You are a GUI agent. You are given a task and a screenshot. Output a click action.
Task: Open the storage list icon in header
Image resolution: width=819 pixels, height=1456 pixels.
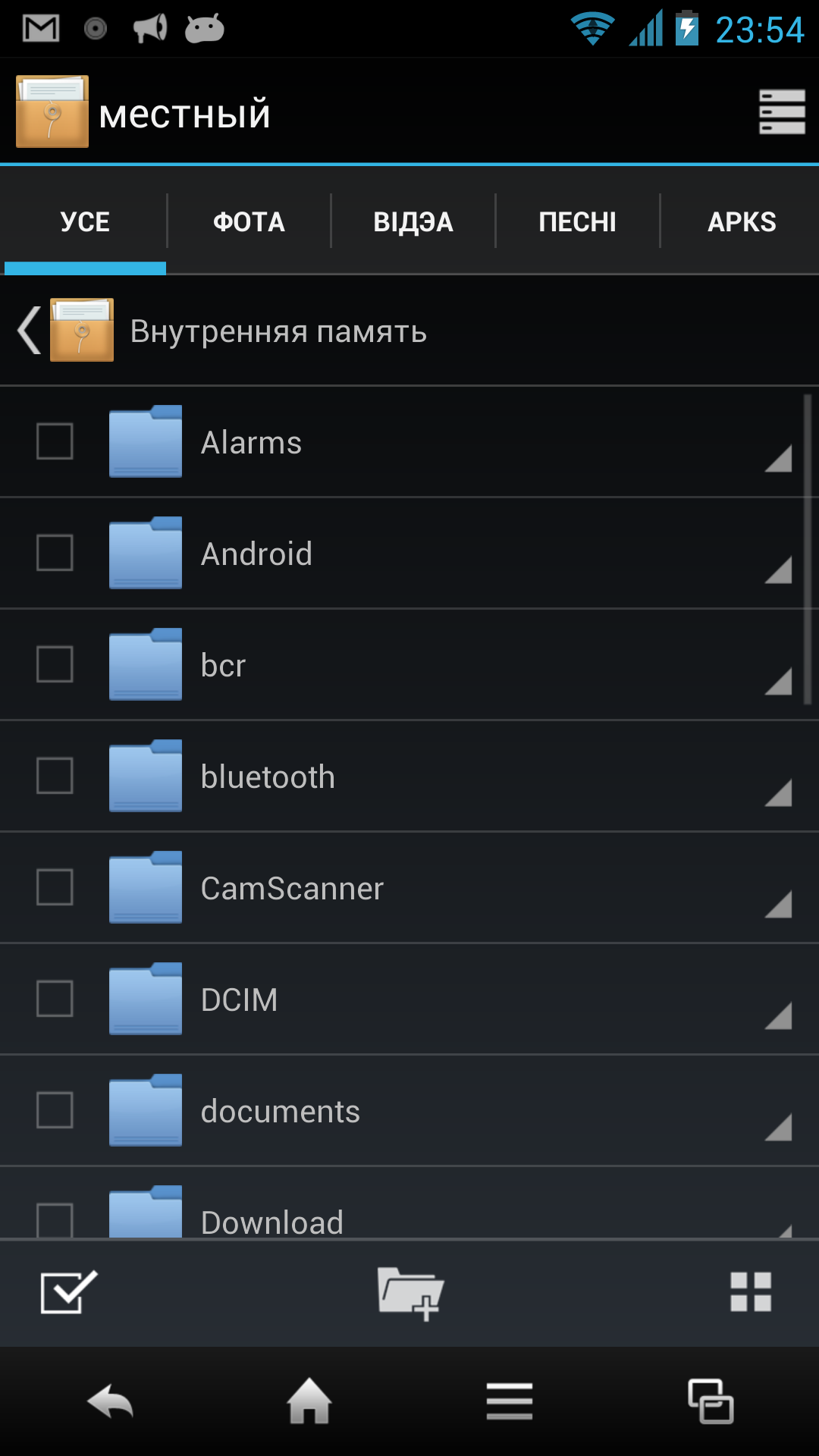coord(781,112)
